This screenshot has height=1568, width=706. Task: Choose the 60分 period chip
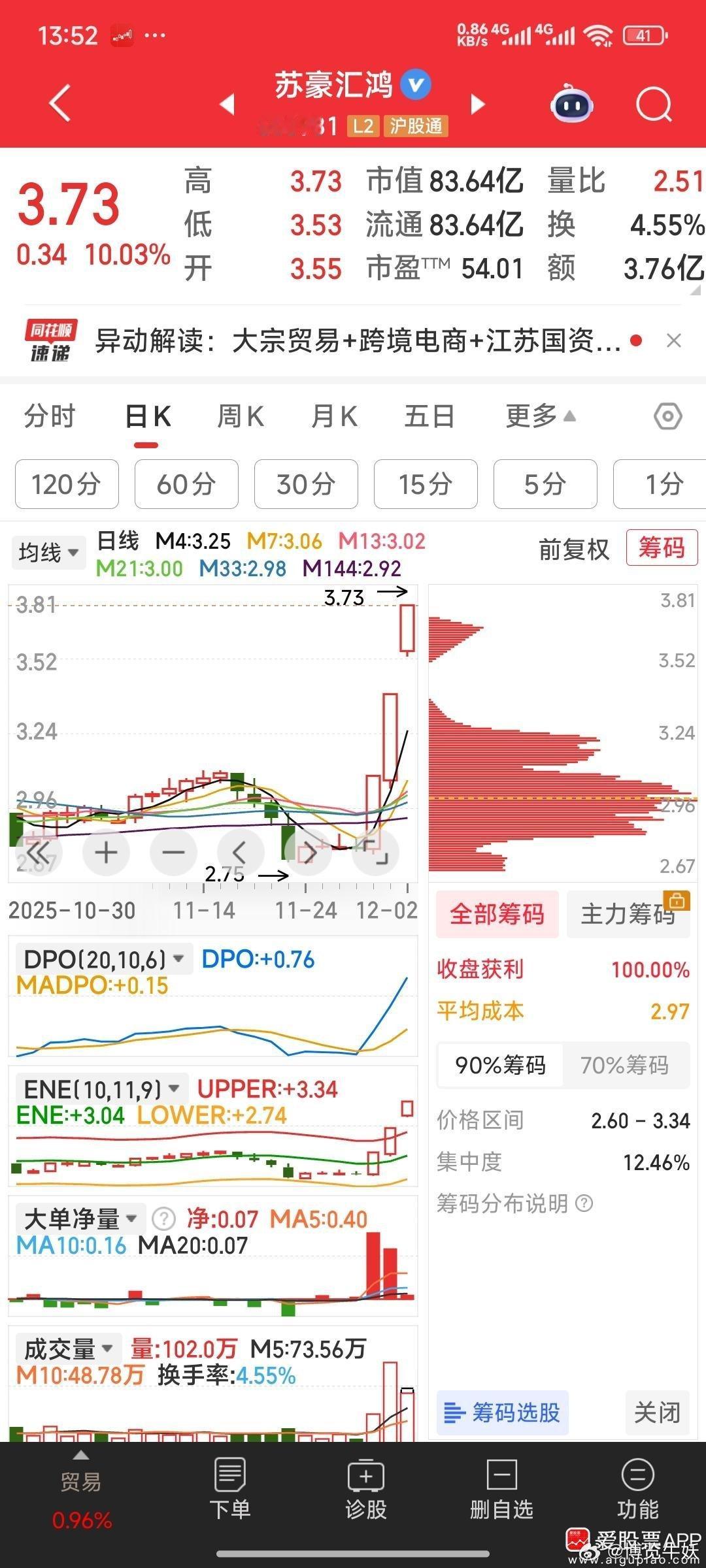186,484
